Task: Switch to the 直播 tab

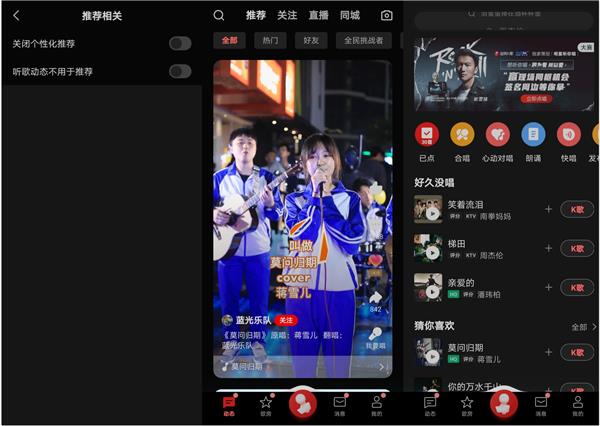Action: (x=318, y=15)
